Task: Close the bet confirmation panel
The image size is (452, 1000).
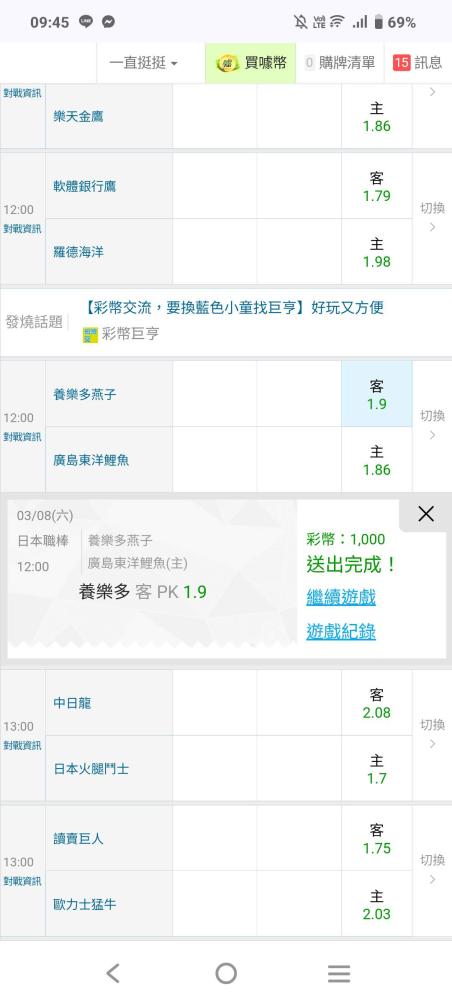Action: coord(426,514)
